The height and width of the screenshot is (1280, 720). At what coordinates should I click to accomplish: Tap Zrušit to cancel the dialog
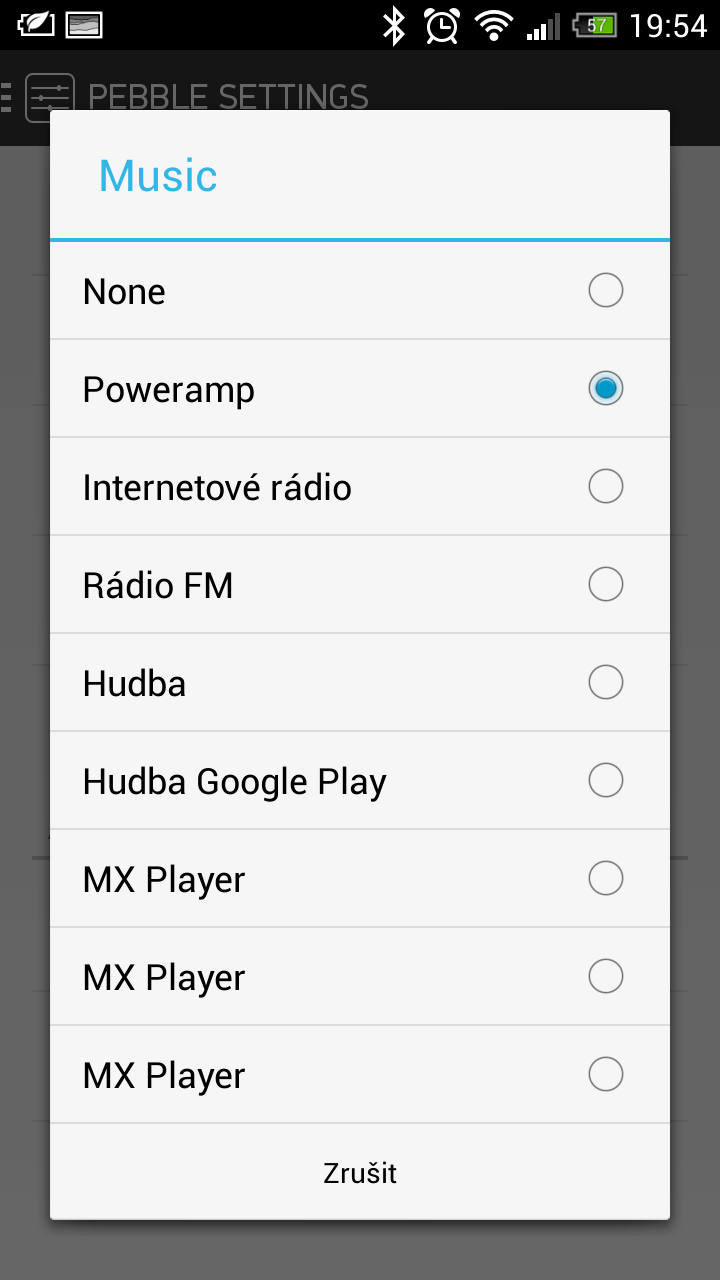(x=360, y=1172)
